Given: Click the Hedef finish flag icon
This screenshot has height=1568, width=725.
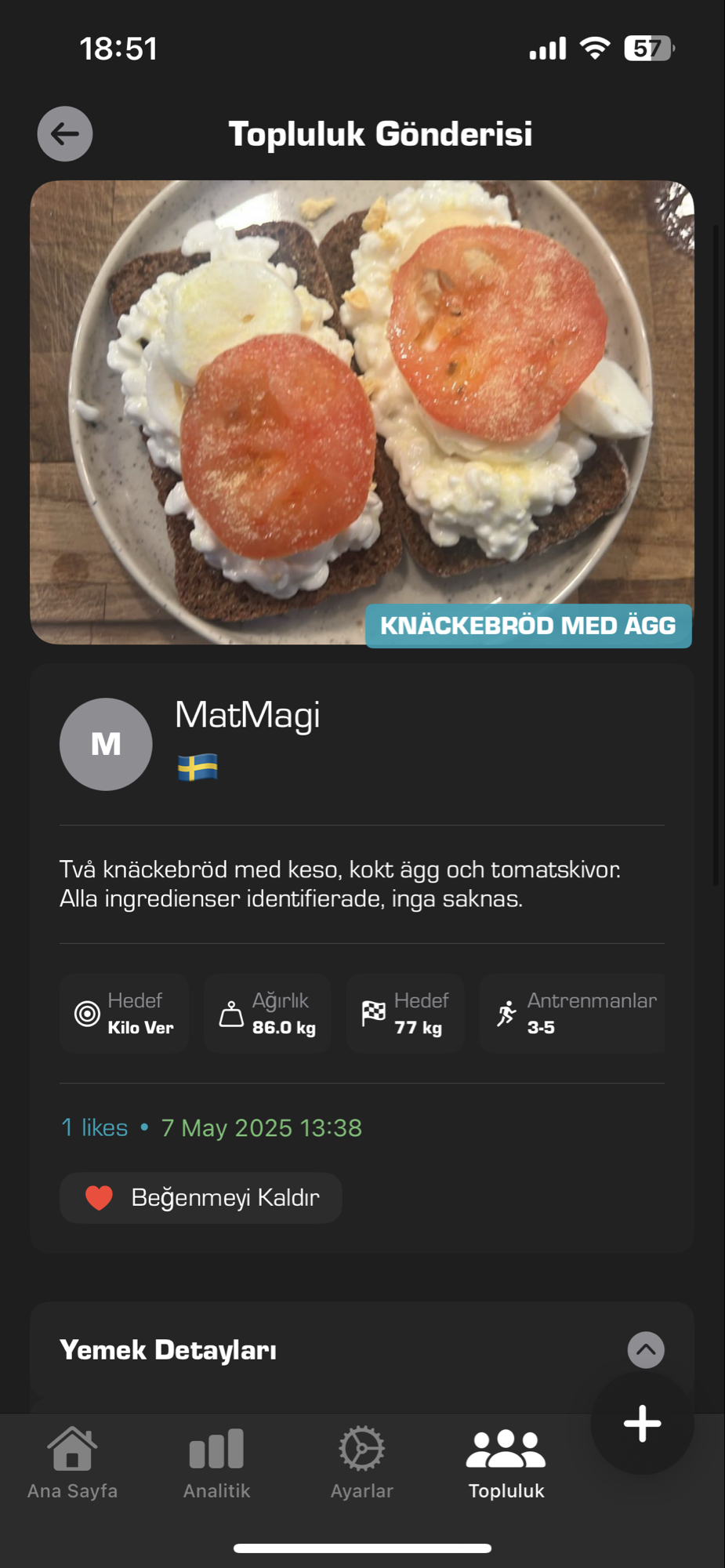Looking at the screenshot, I should pyautogui.click(x=375, y=1011).
